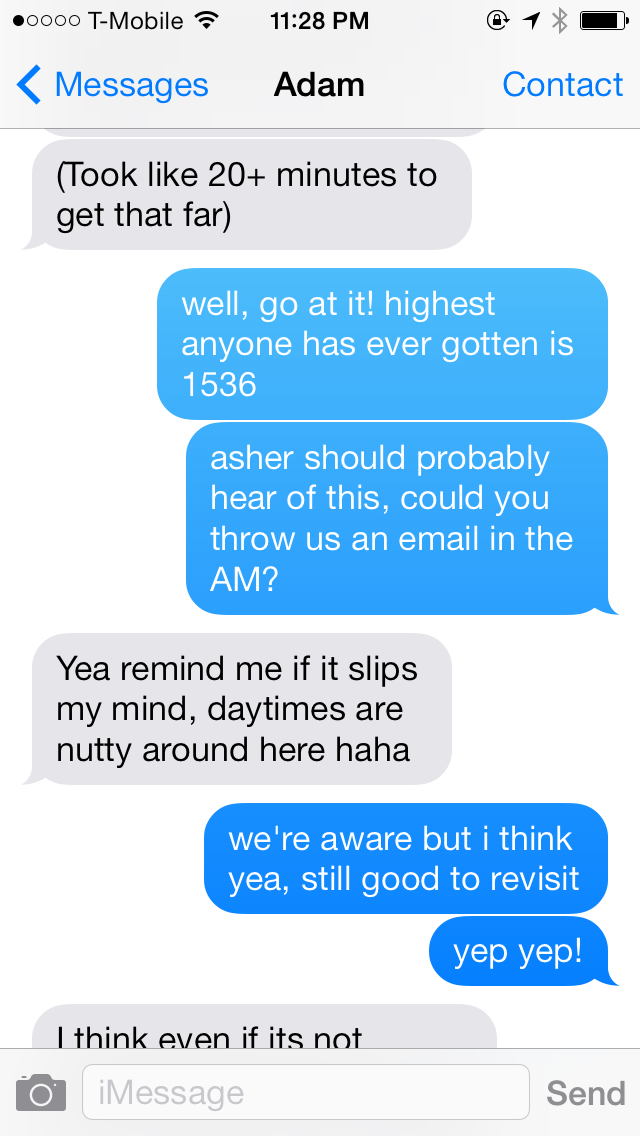Open the camera attachment icon
The width and height of the screenshot is (640, 1136).
click(x=41, y=1093)
